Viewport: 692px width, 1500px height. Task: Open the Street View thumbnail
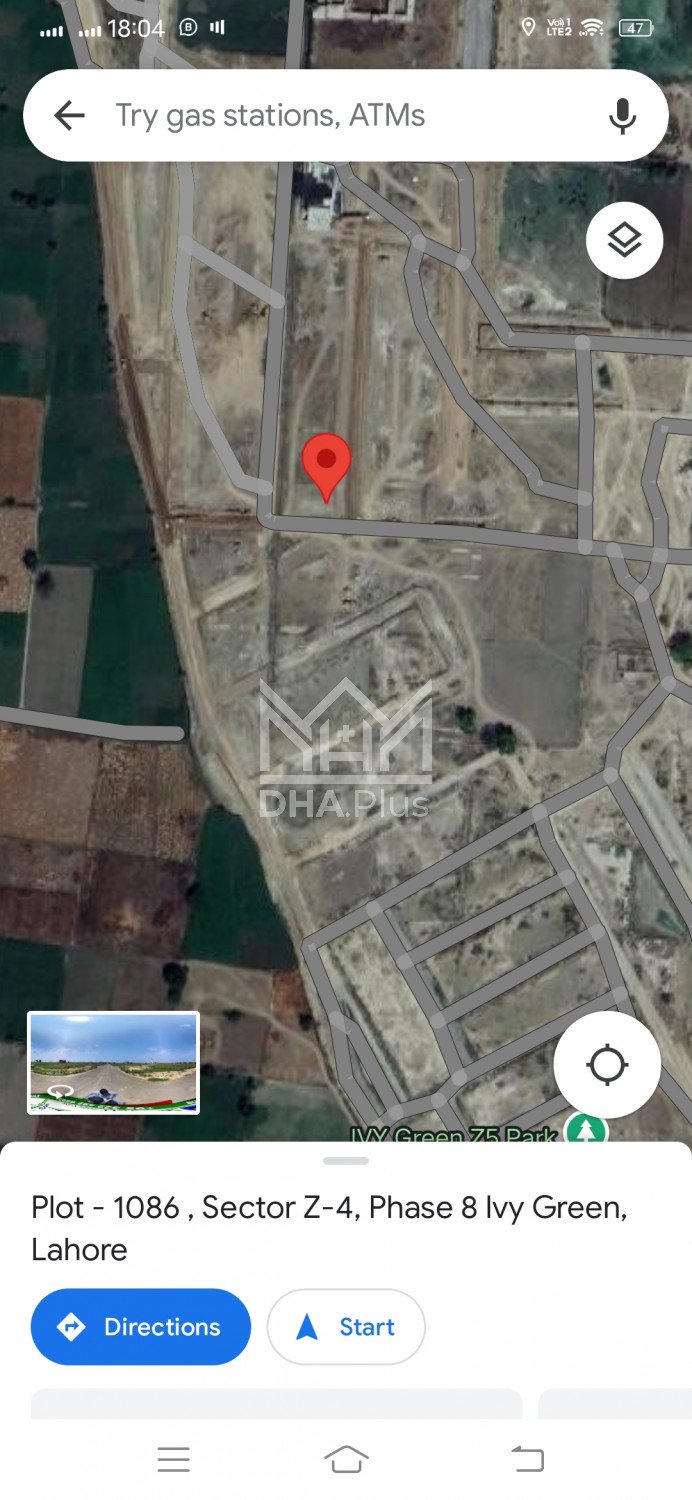pos(113,1062)
